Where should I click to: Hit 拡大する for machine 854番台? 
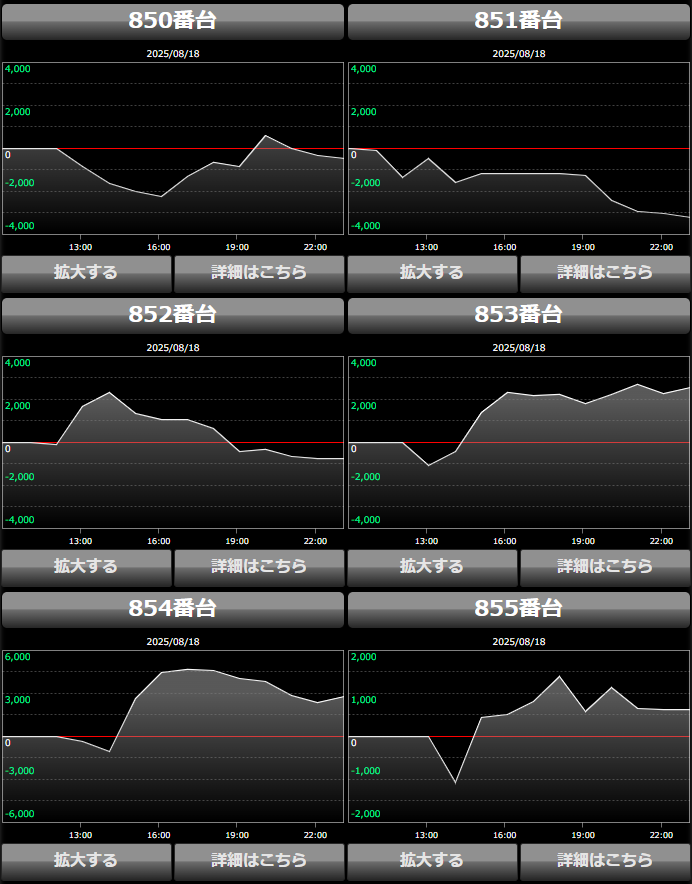[x=86, y=860]
